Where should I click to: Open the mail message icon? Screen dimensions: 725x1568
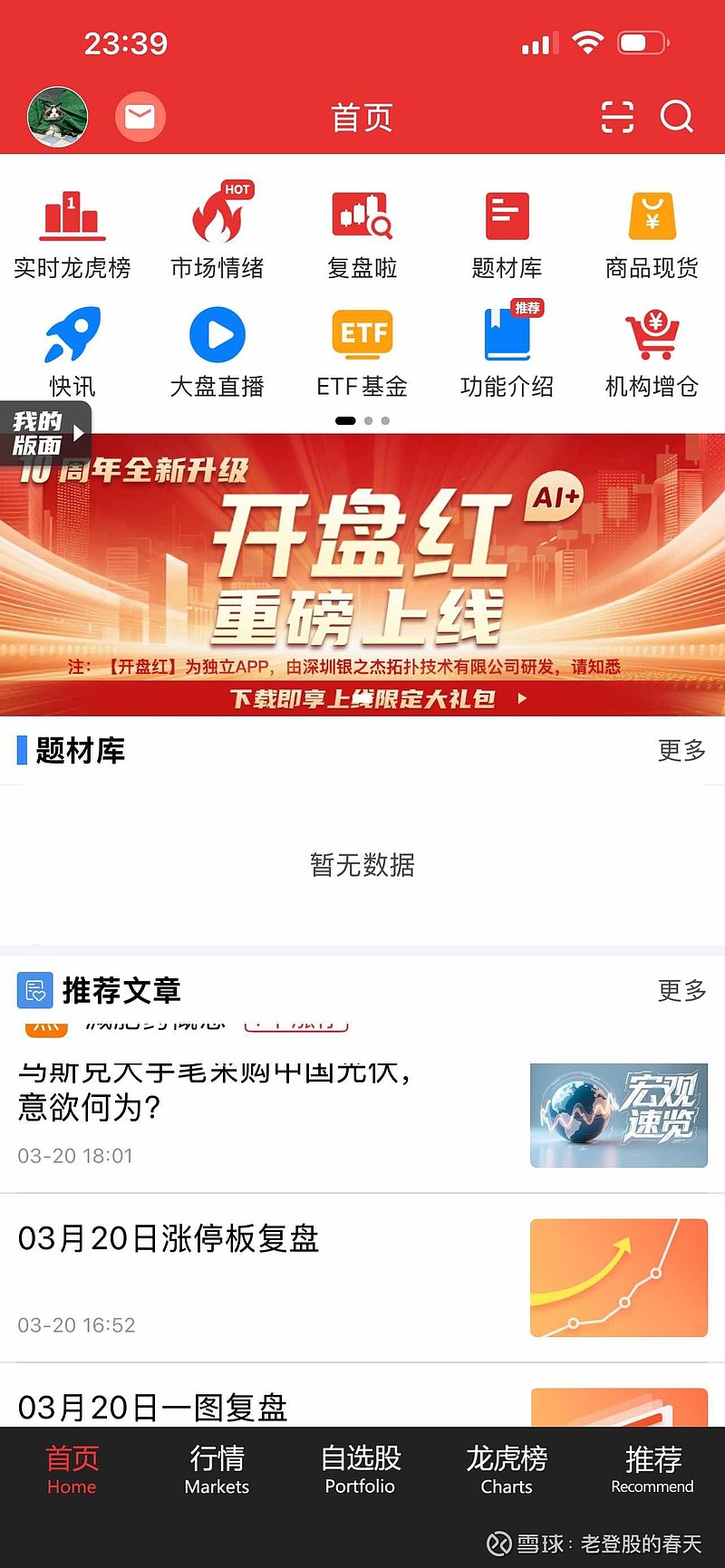coord(140,116)
